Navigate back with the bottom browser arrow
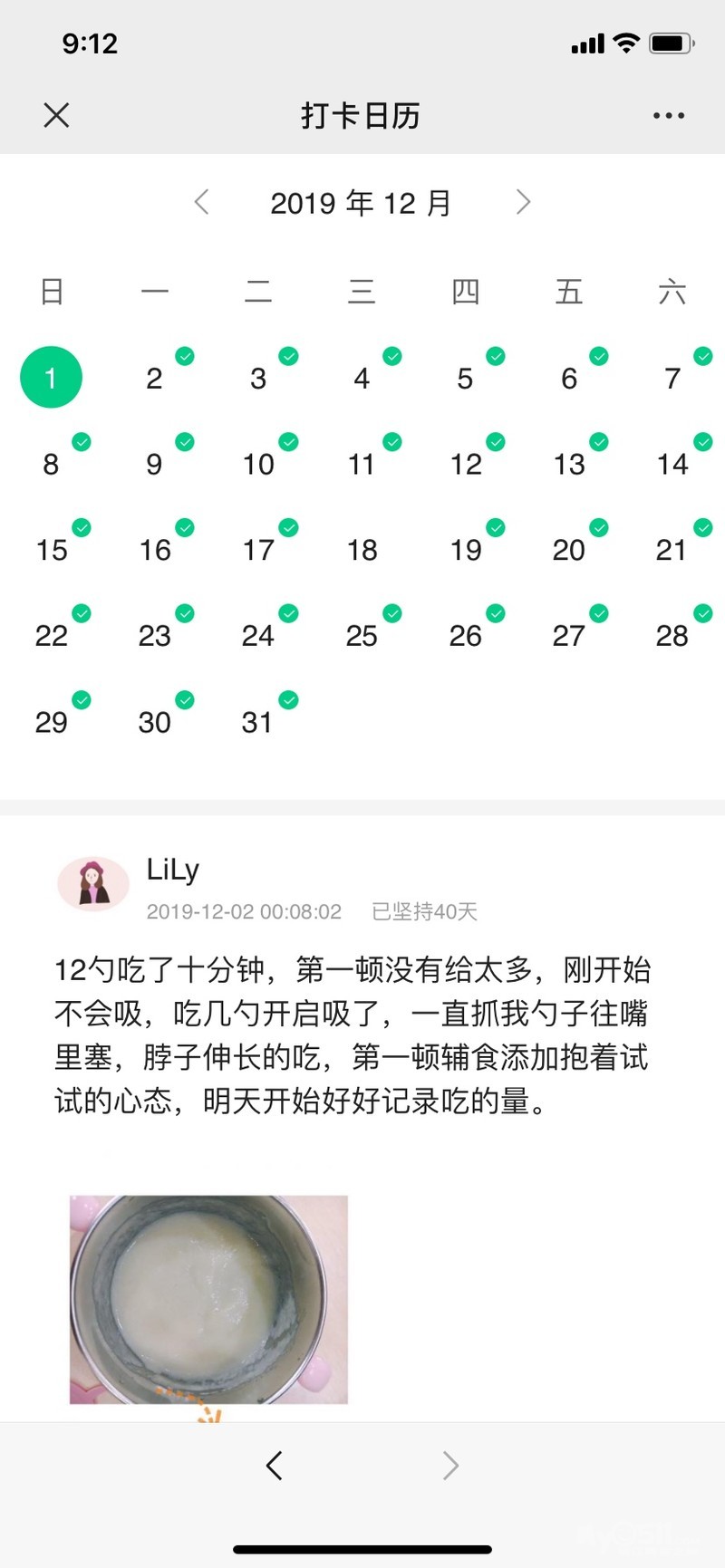Image resolution: width=725 pixels, height=1568 pixels. (x=275, y=1465)
